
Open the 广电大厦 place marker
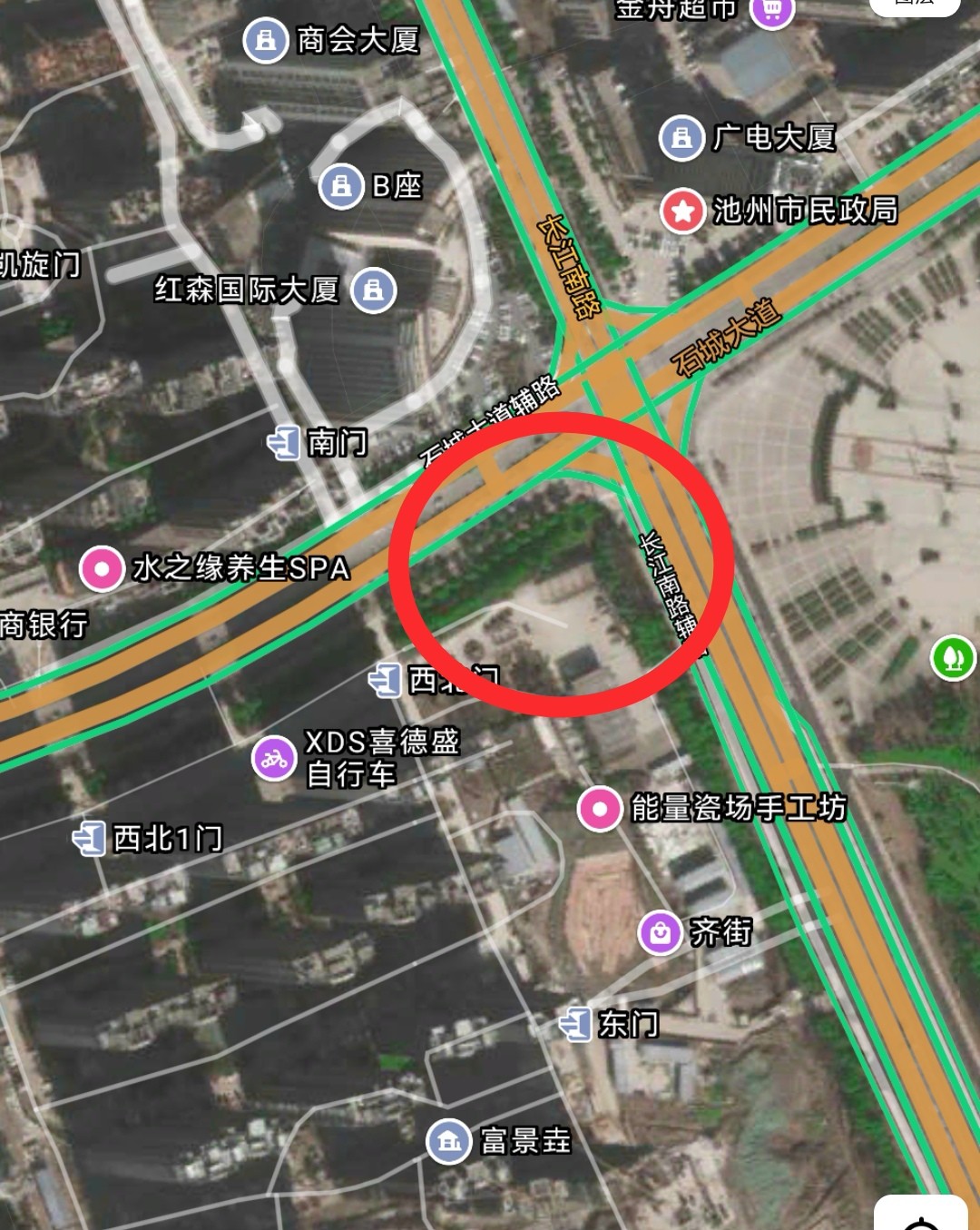(x=681, y=138)
